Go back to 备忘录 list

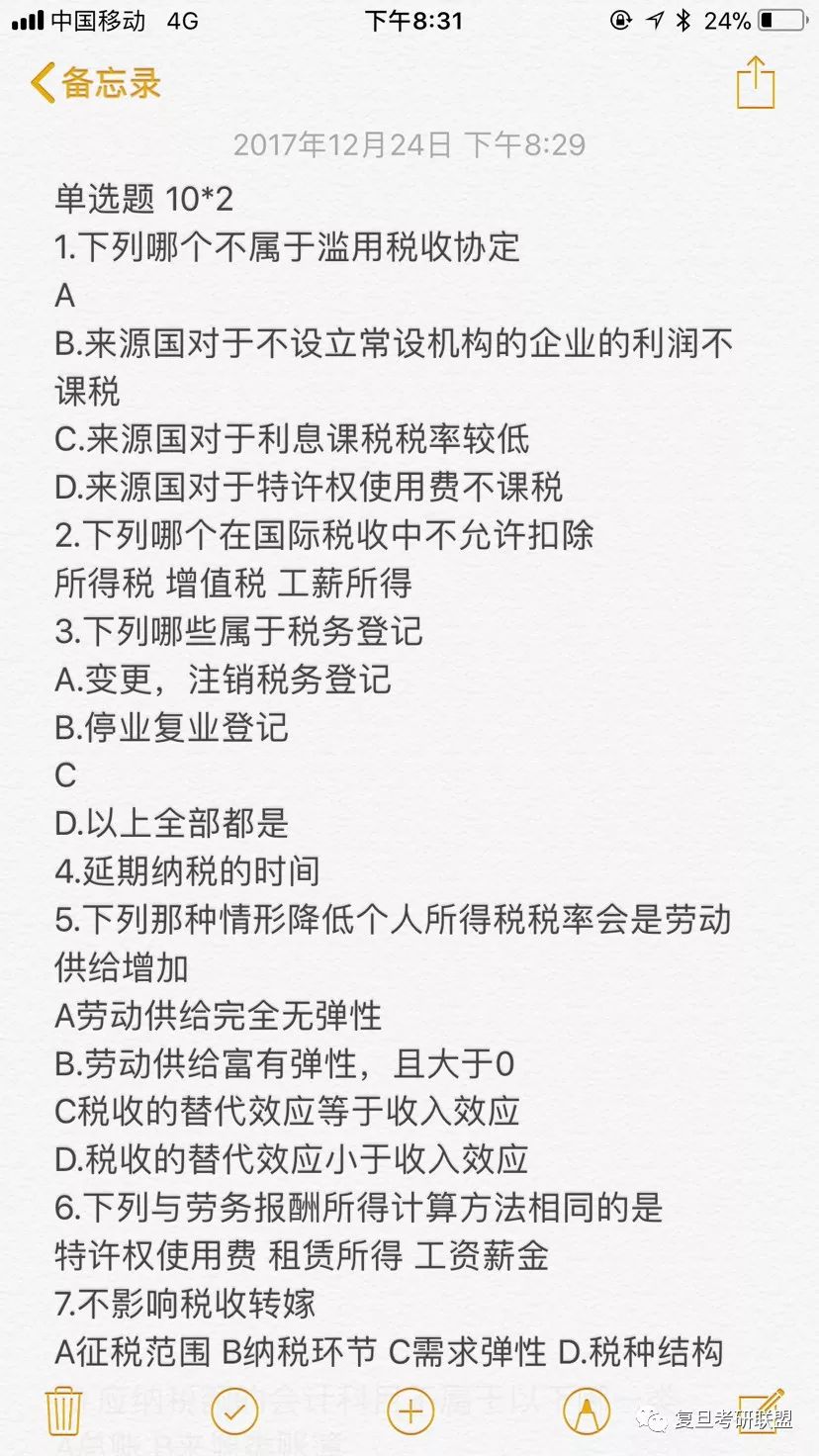(96, 83)
